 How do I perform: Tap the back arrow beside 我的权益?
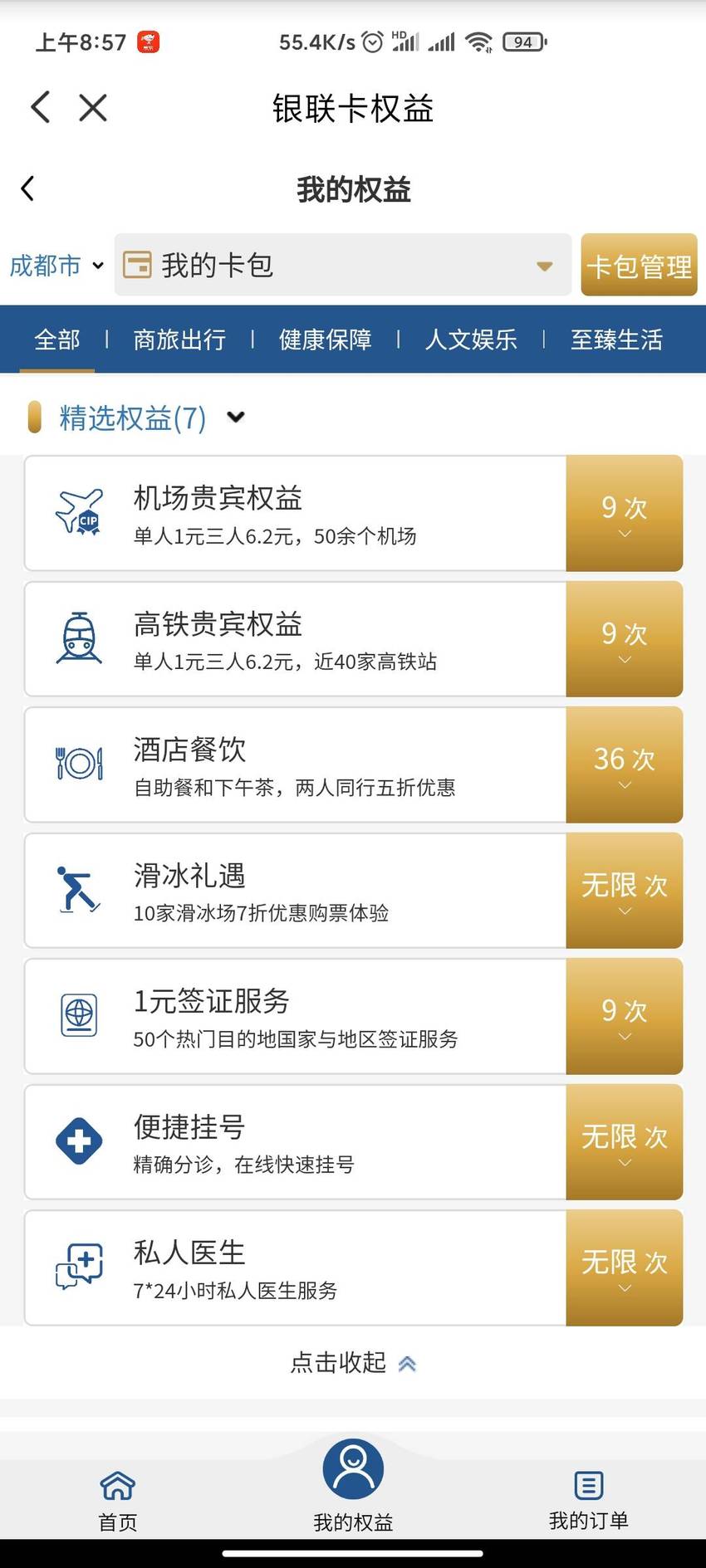click(x=27, y=188)
